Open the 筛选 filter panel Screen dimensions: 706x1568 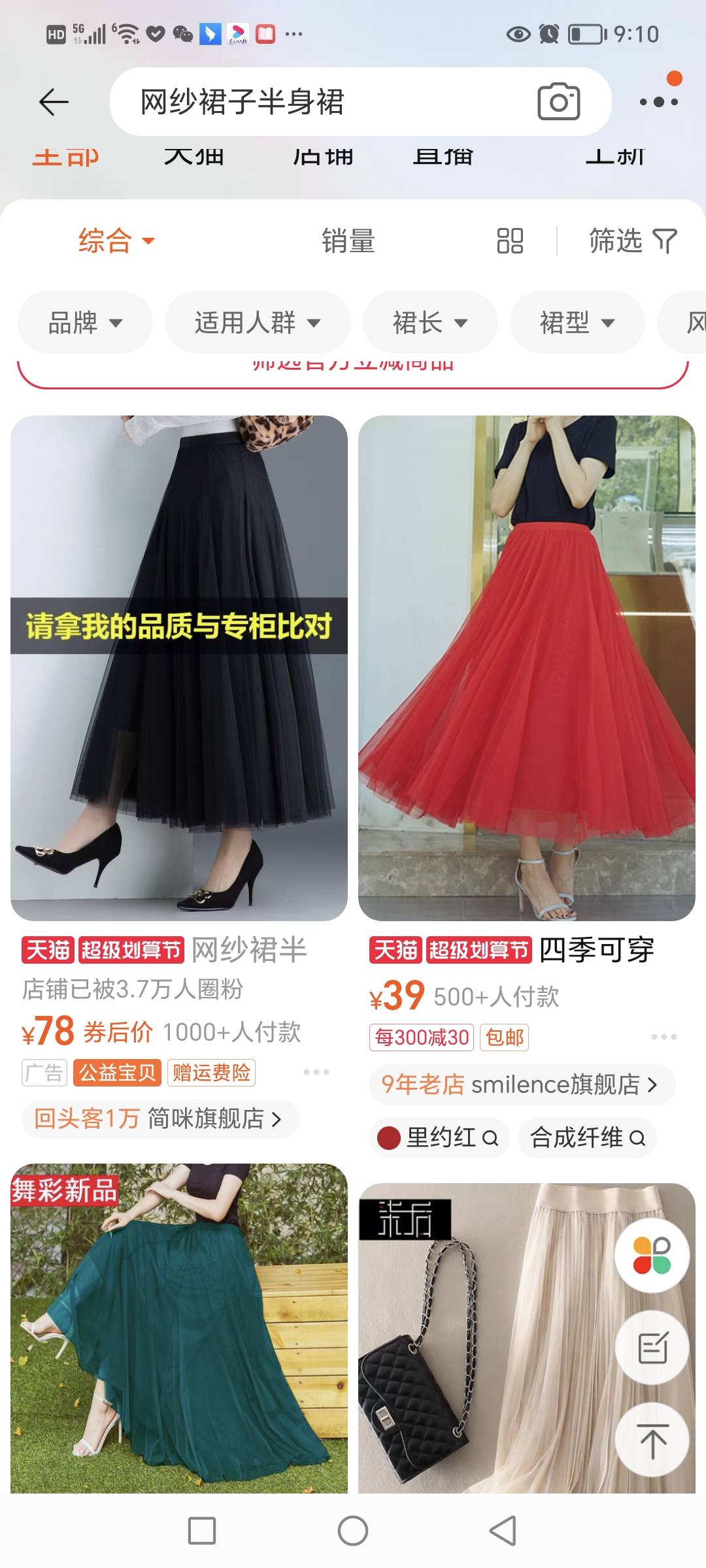(632, 240)
